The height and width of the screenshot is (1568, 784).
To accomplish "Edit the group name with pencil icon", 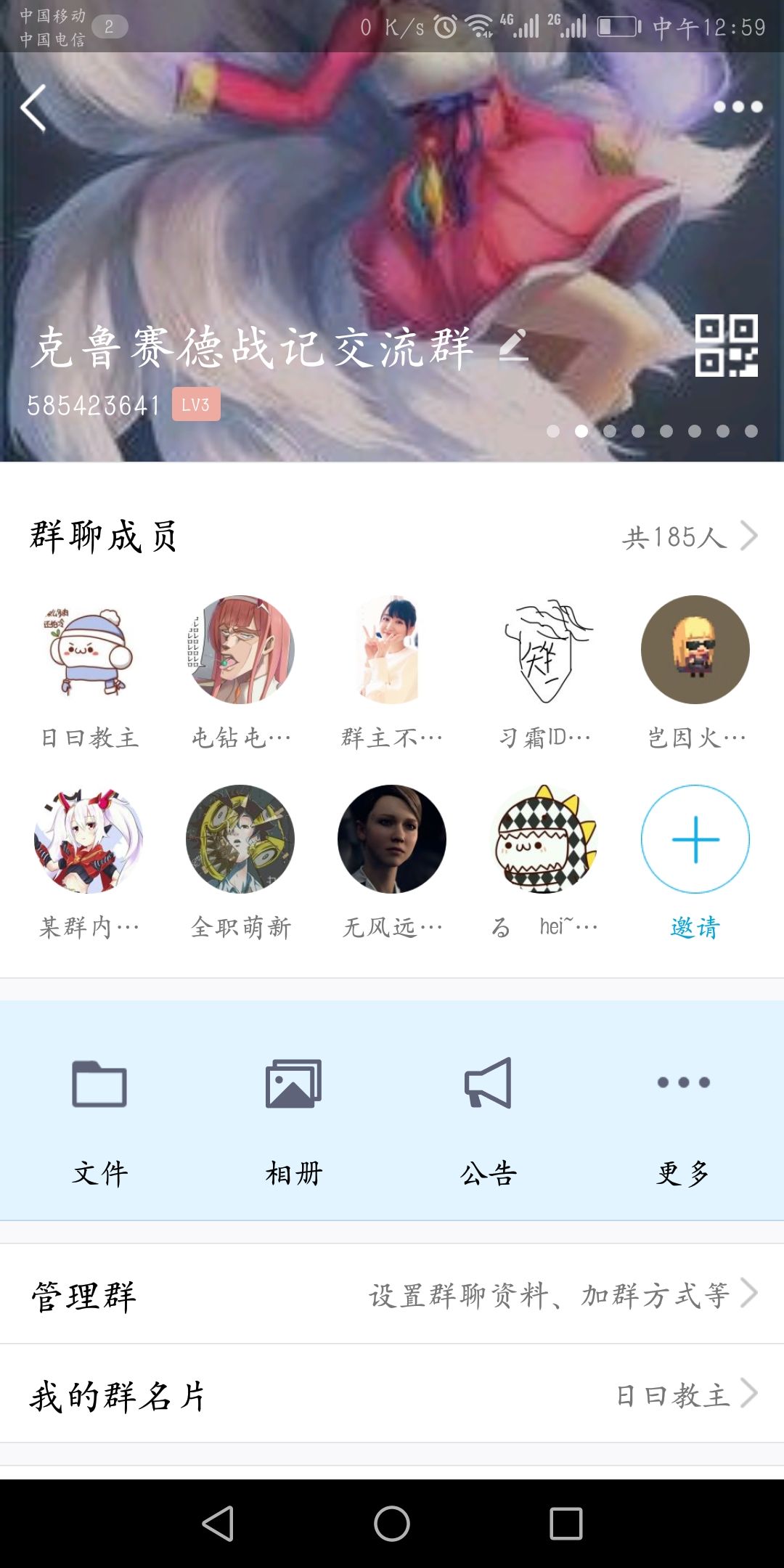I will point(514,345).
